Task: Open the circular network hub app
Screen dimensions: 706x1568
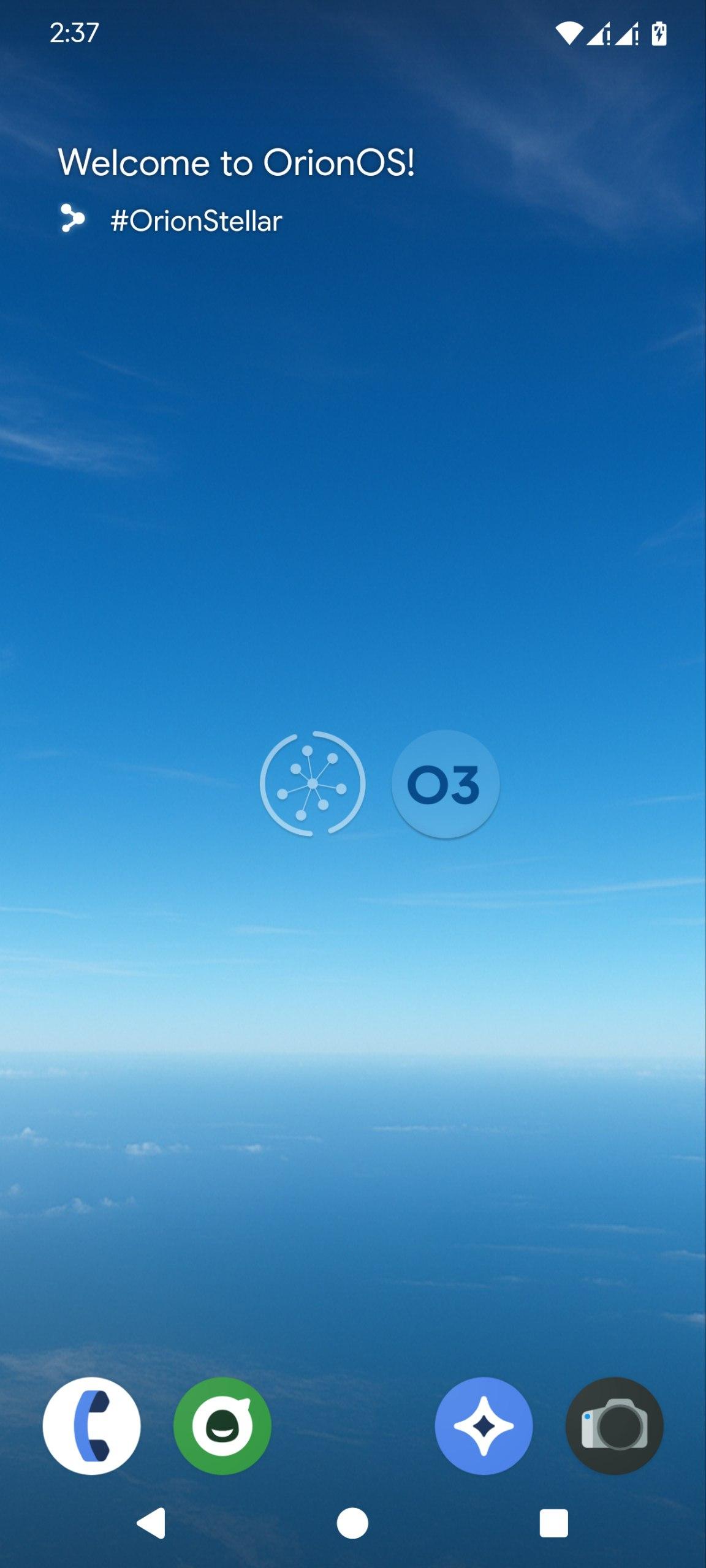Action: pyautogui.click(x=313, y=784)
